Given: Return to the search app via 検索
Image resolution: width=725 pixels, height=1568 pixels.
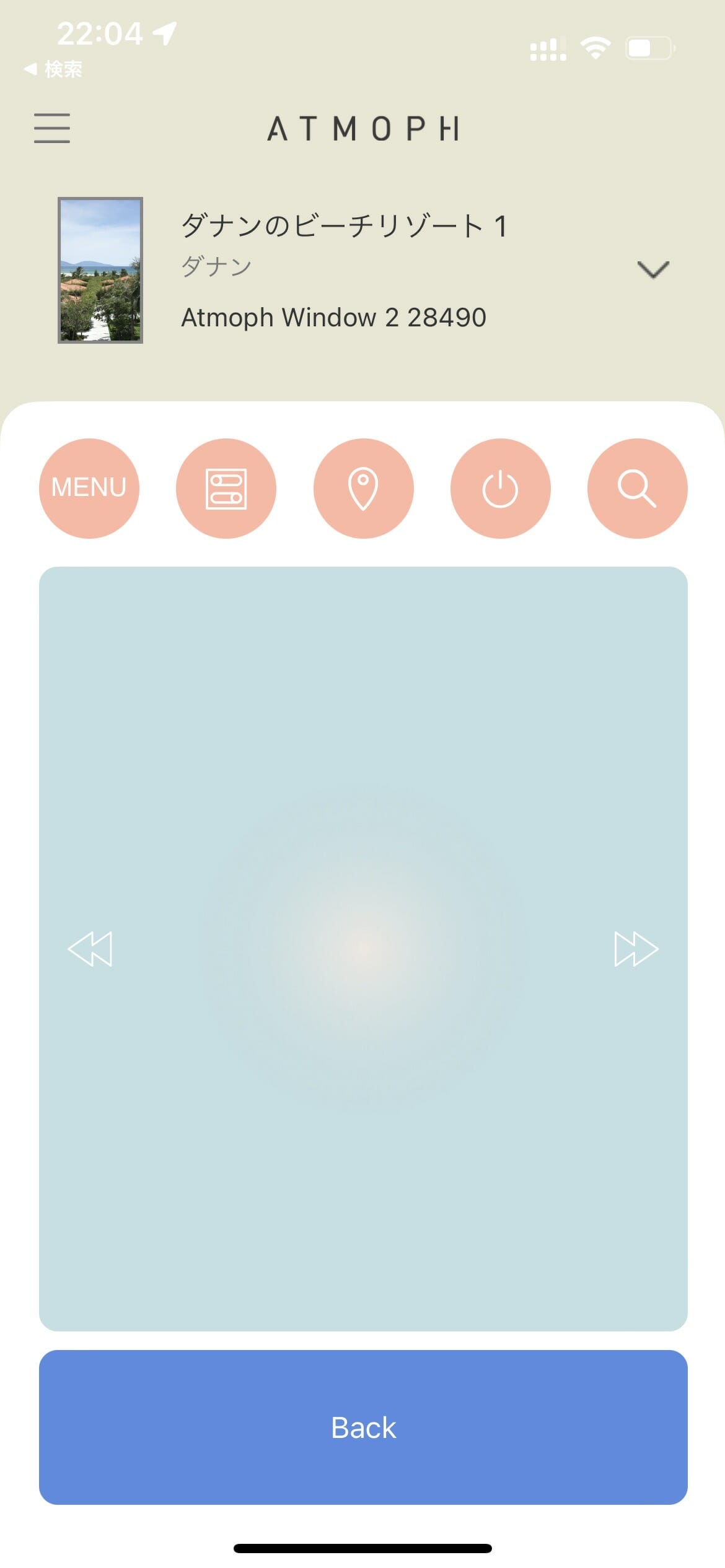Looking at the screenshot, I should click(54, 69).
